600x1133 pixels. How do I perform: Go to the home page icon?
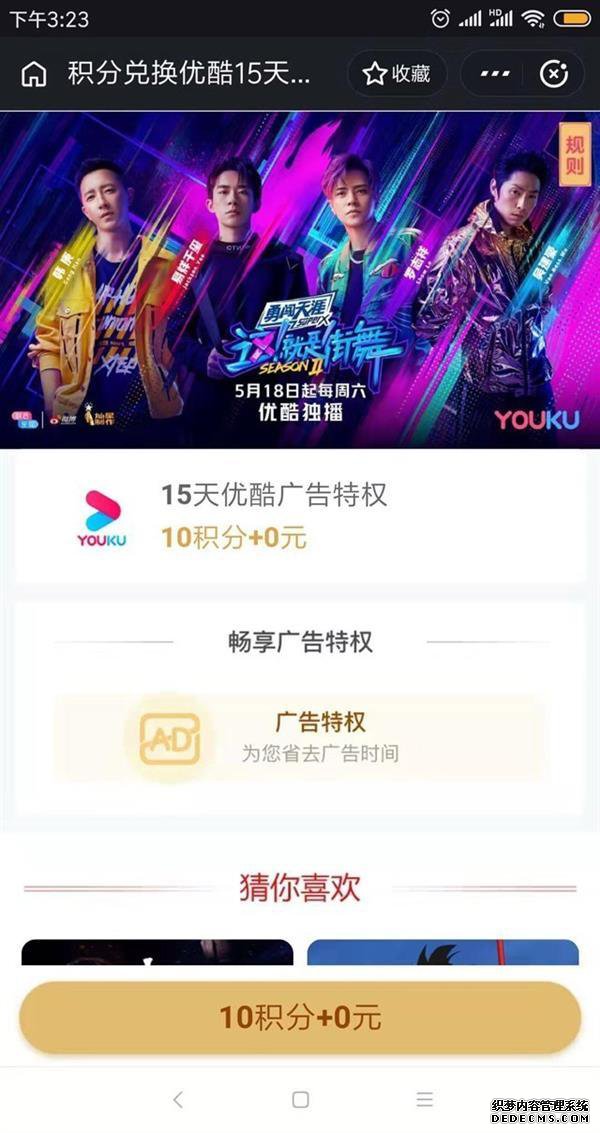pos(34,74)
